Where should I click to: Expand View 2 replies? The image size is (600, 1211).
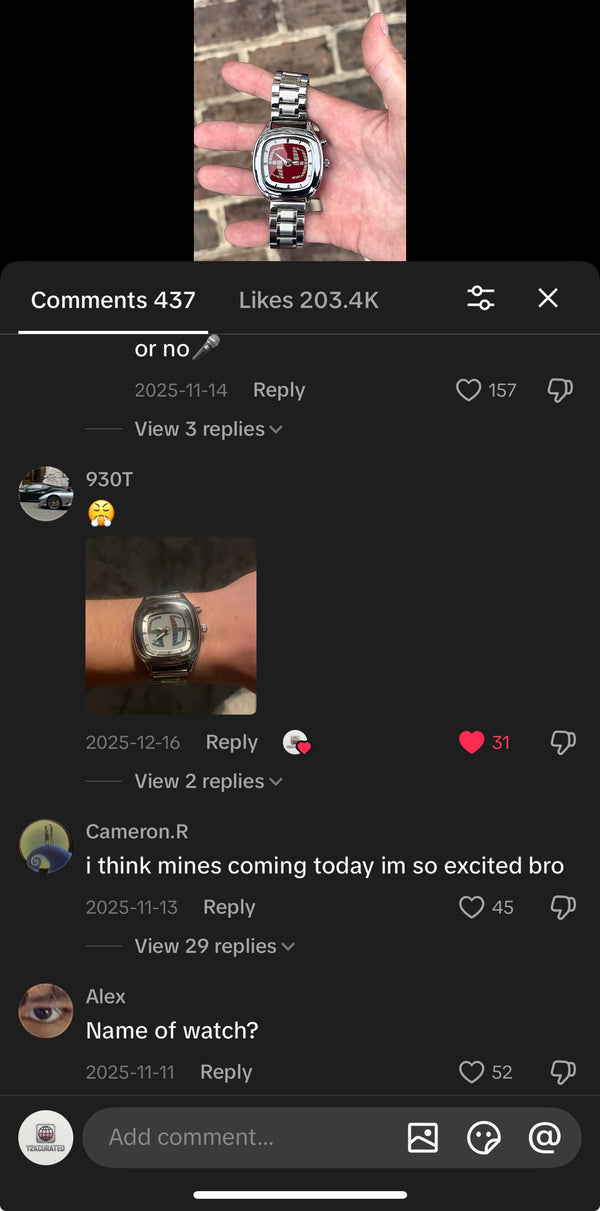[x=208, y=781]
